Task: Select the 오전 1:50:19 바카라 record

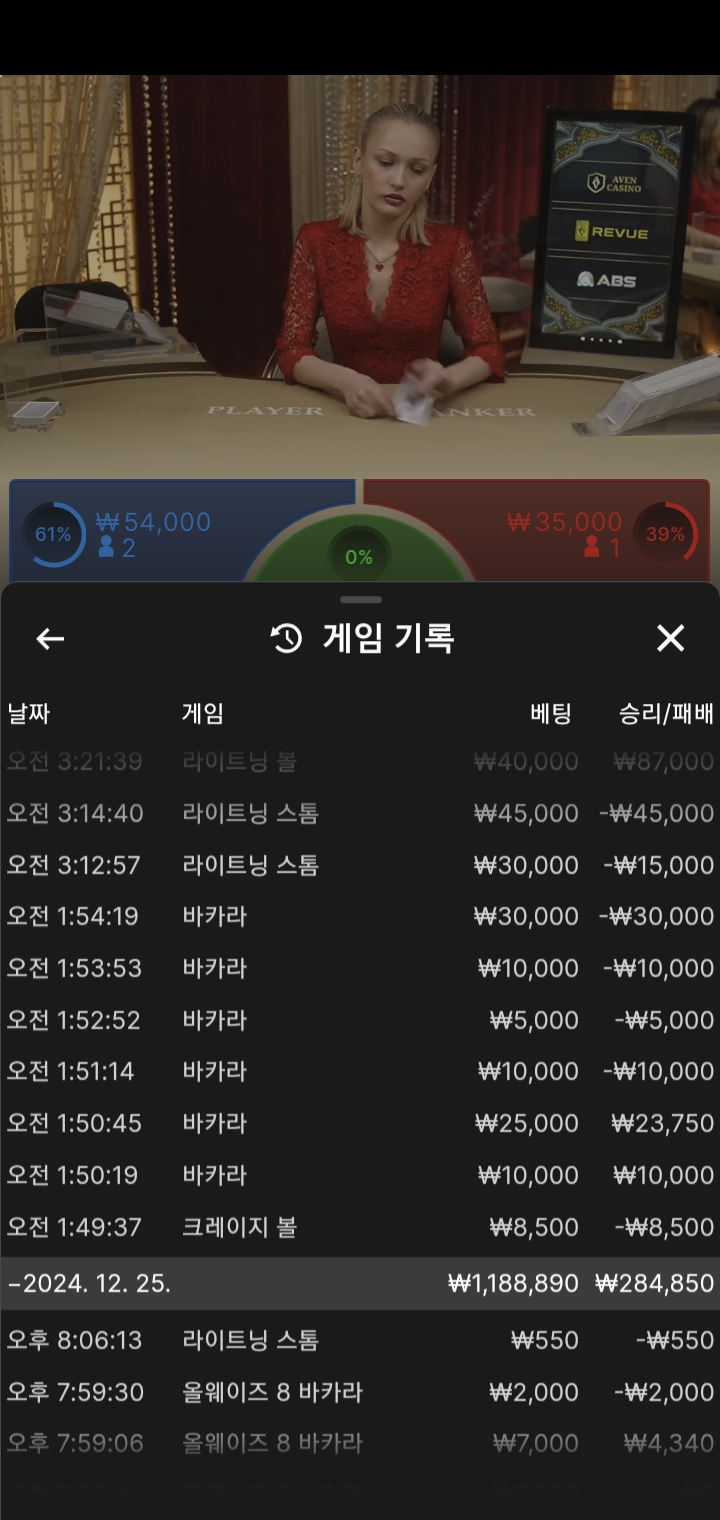Action: pos(360,1175)
